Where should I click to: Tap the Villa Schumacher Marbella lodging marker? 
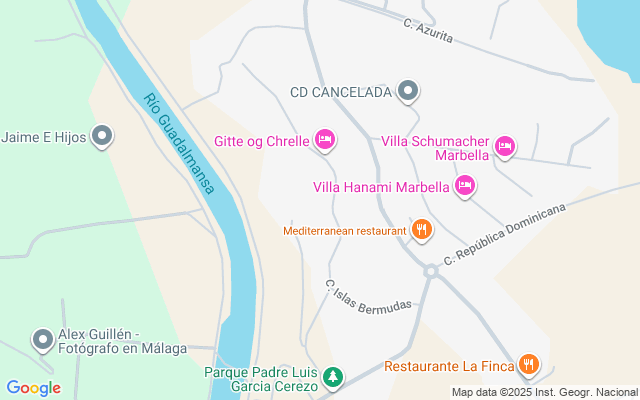click(505, 147)
